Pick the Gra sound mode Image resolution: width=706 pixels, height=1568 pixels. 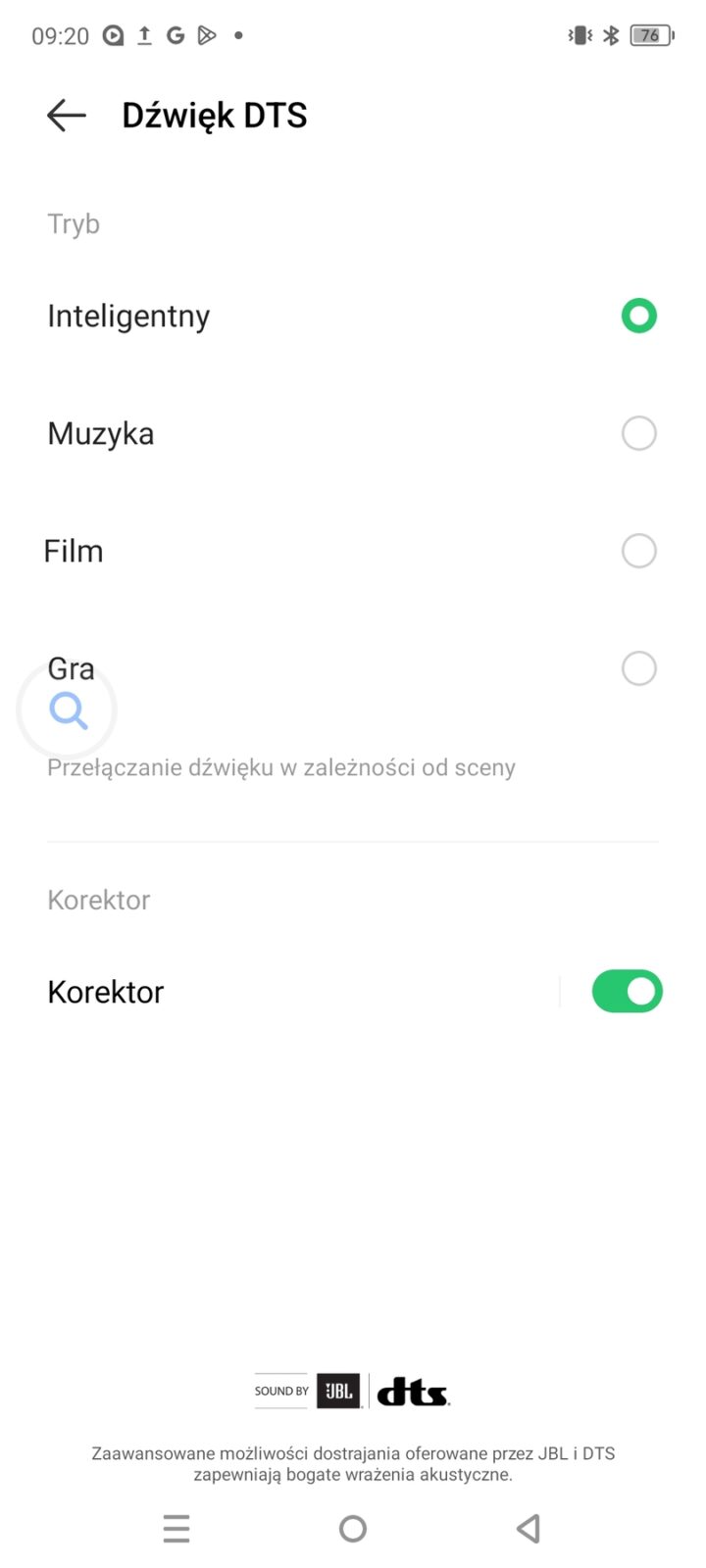point(638,668)
